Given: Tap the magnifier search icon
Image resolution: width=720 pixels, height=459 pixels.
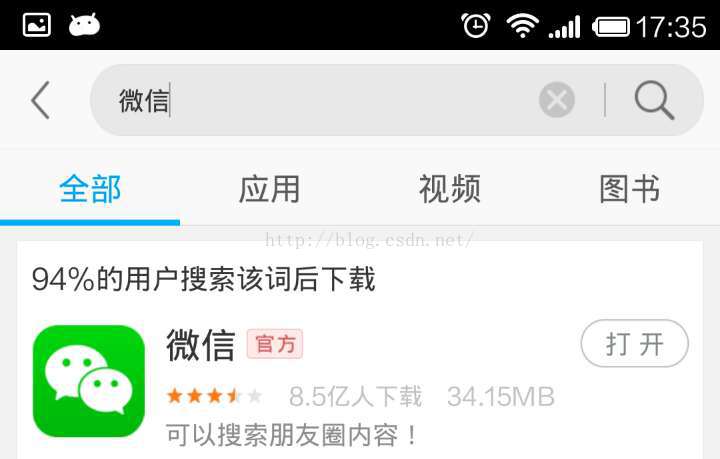Looking at the screenshot, I should [x=654, y=100].
